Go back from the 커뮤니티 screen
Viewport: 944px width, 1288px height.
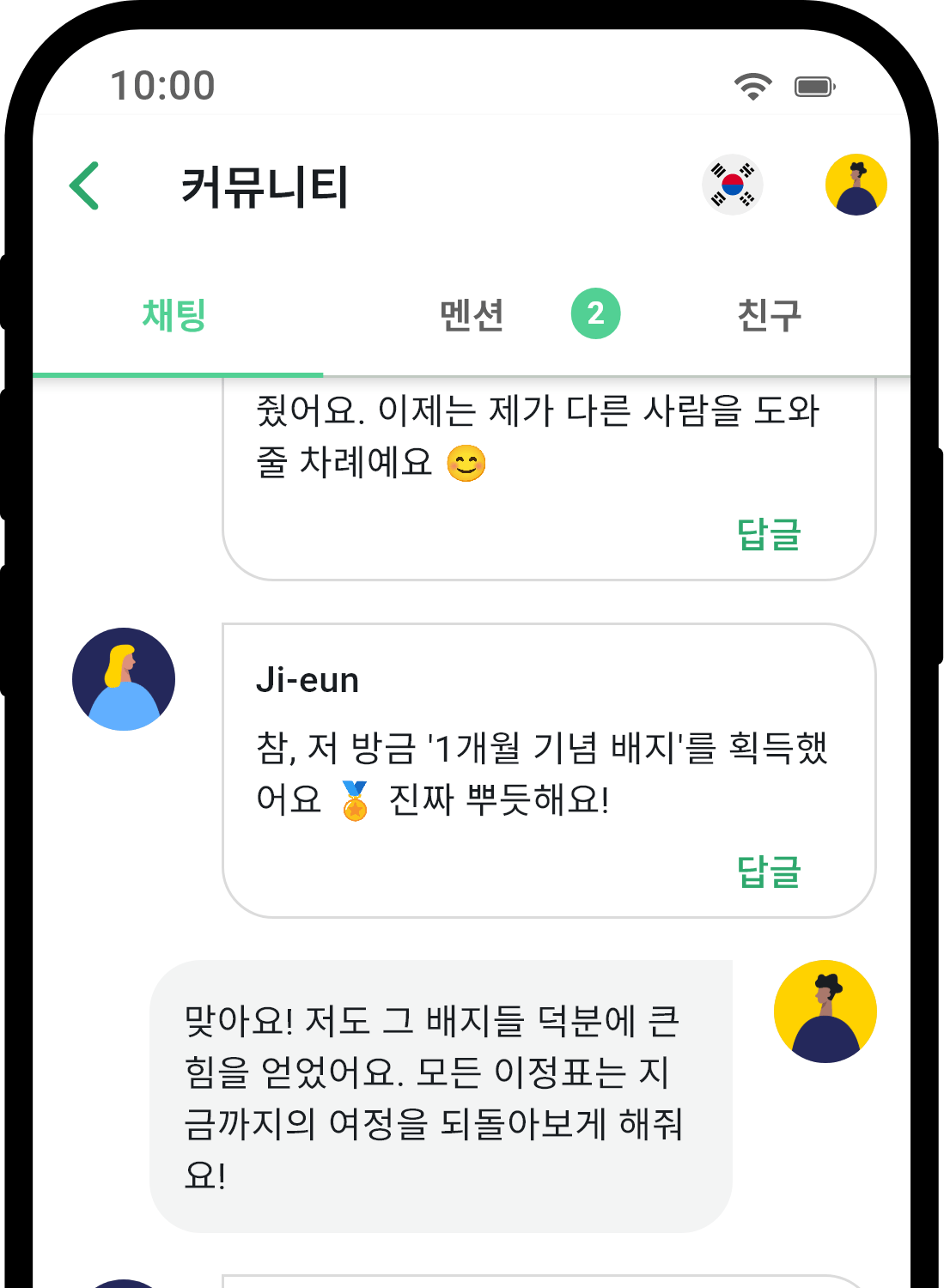point(85,185)
